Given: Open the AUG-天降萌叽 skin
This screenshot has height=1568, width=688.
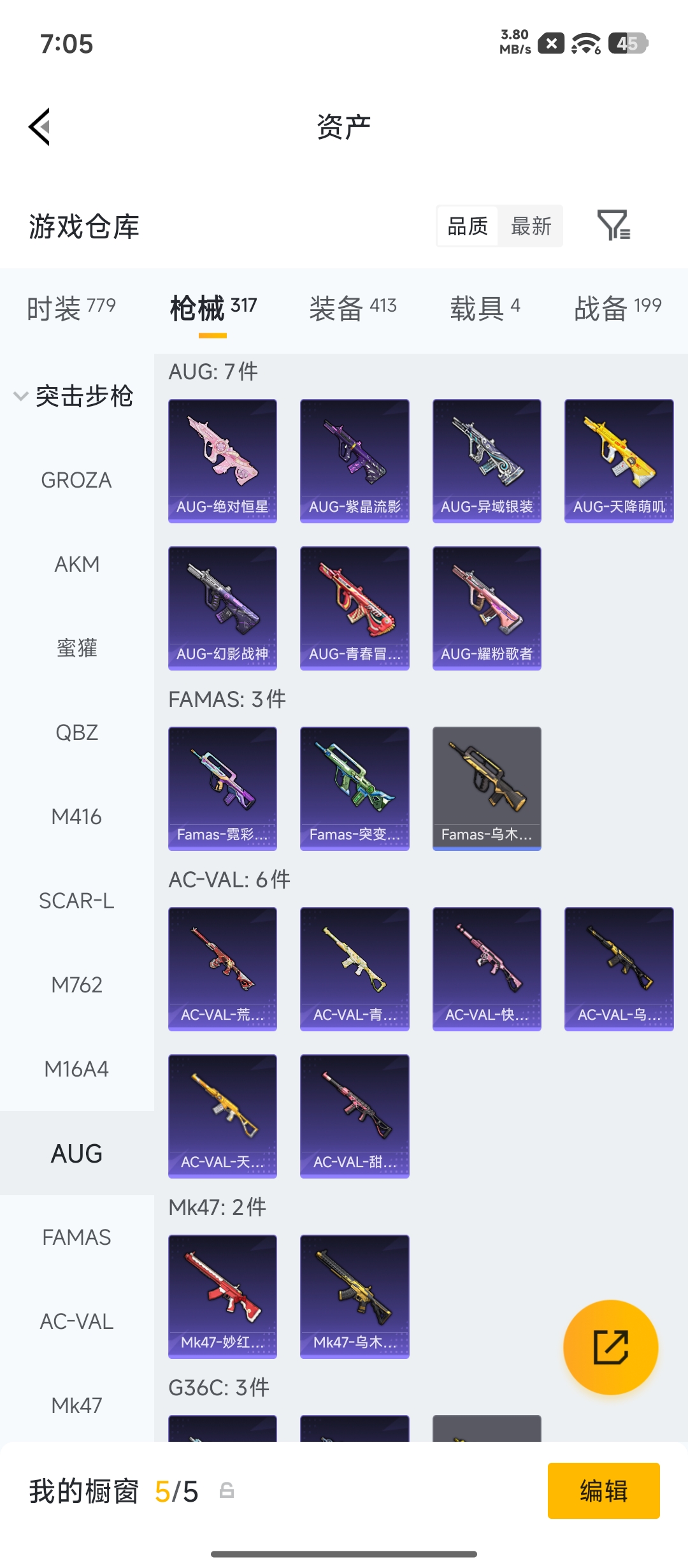Looking at the screenshot, I should pyautogui.click(x=619, y=461).
